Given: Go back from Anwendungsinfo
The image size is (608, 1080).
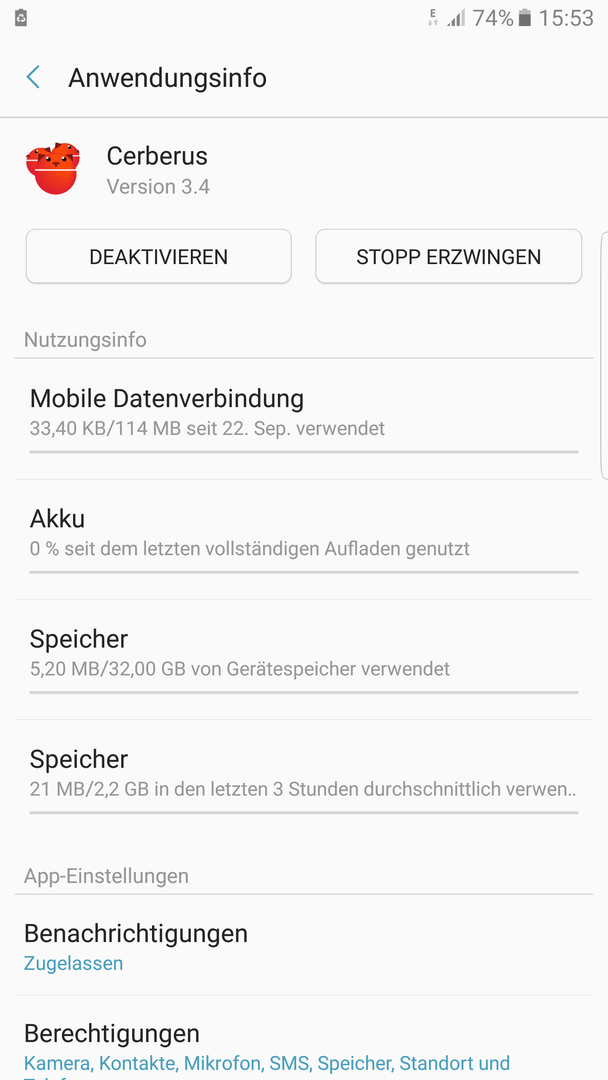Looking at the screenshot, I should click(x=32, y=77).
